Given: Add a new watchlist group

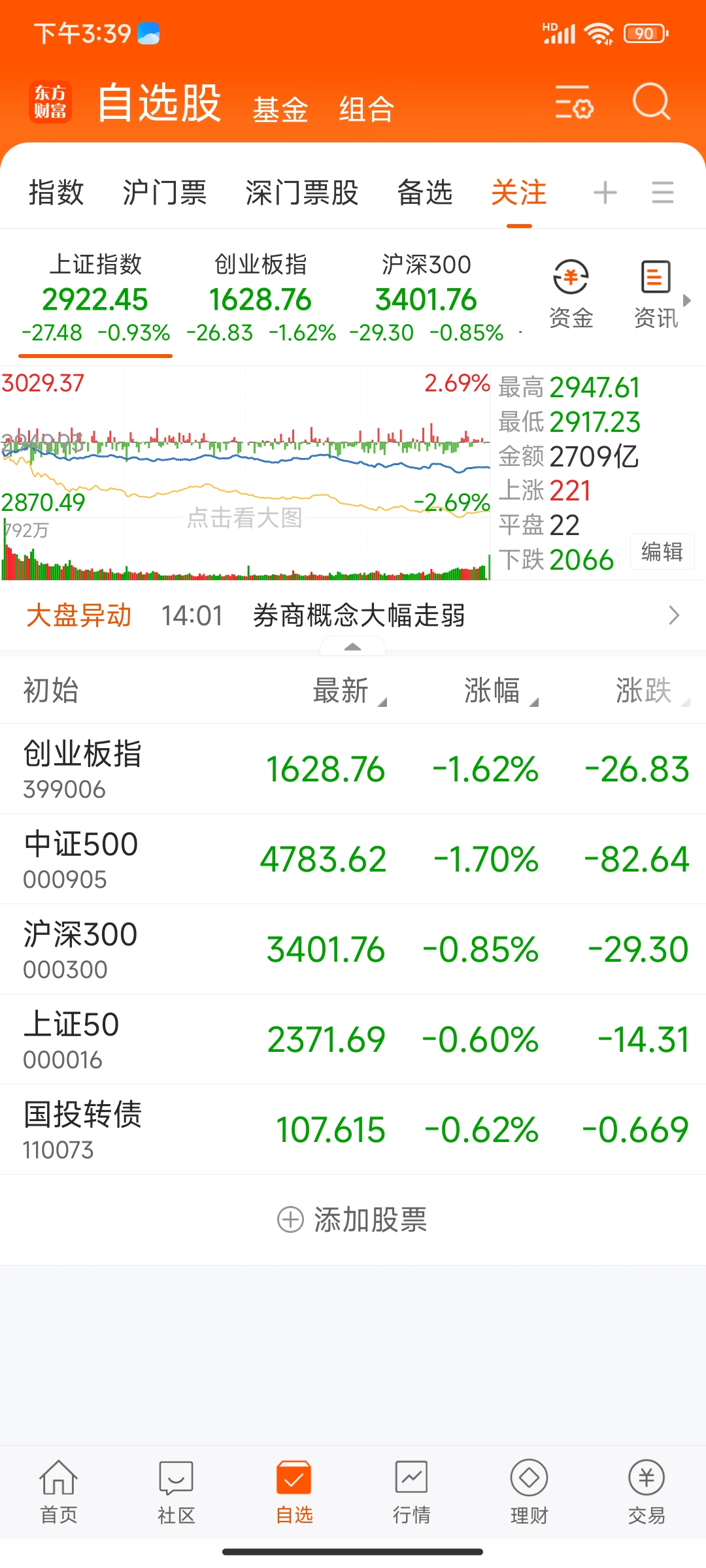Looking at the screenshot, I should point(605,193).
